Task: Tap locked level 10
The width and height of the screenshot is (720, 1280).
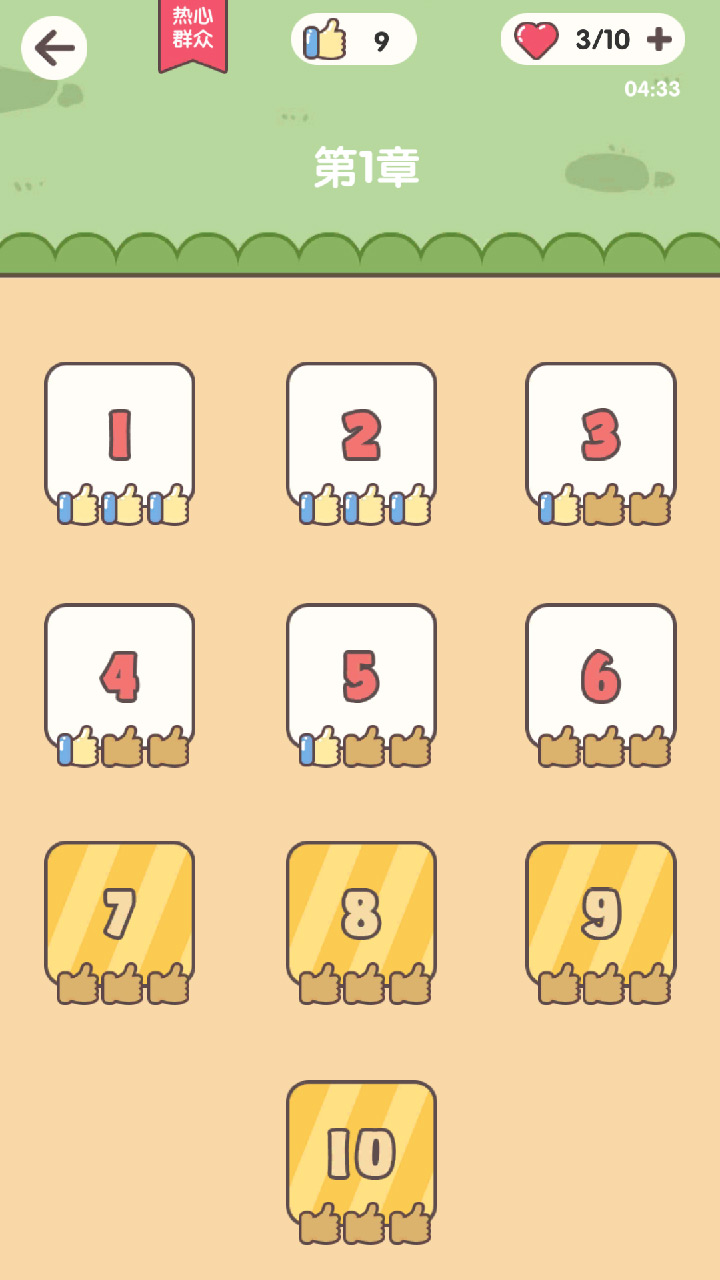Action: (361, 1153)
